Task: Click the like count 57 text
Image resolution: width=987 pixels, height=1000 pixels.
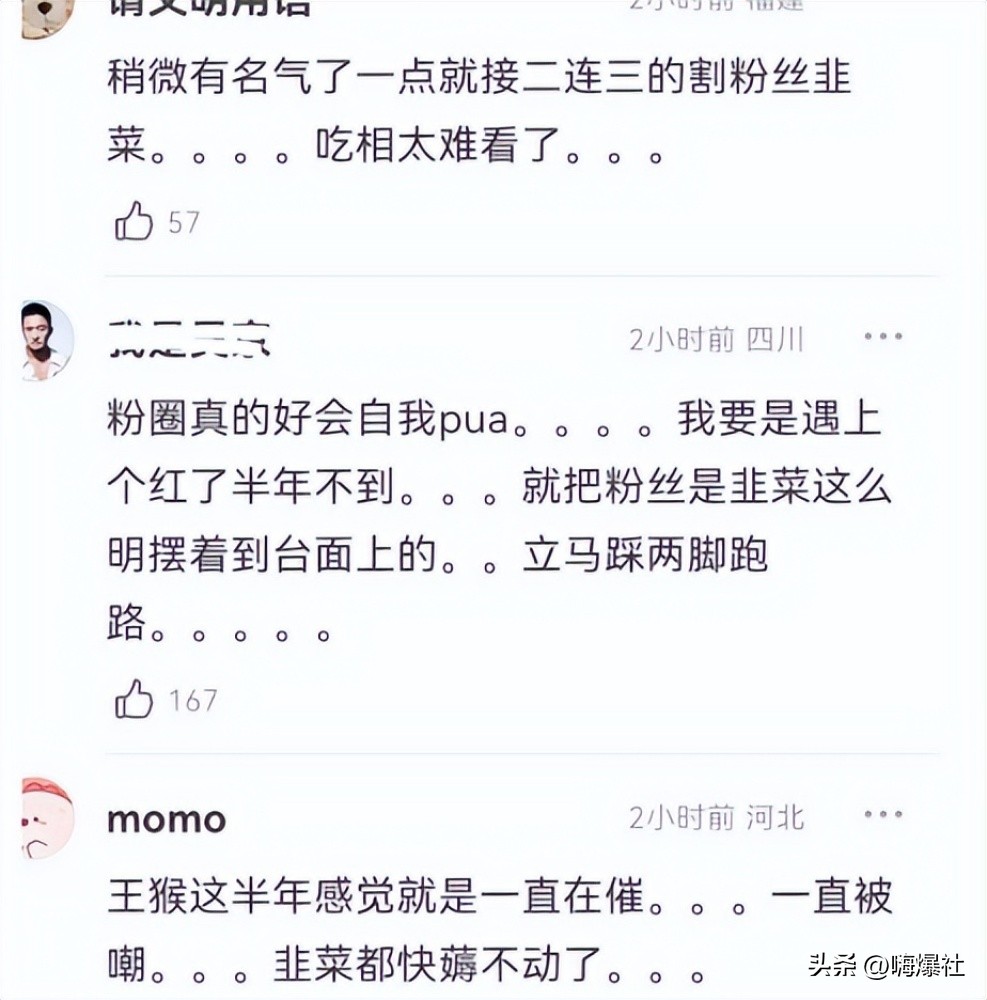Action: pos(184,223)
